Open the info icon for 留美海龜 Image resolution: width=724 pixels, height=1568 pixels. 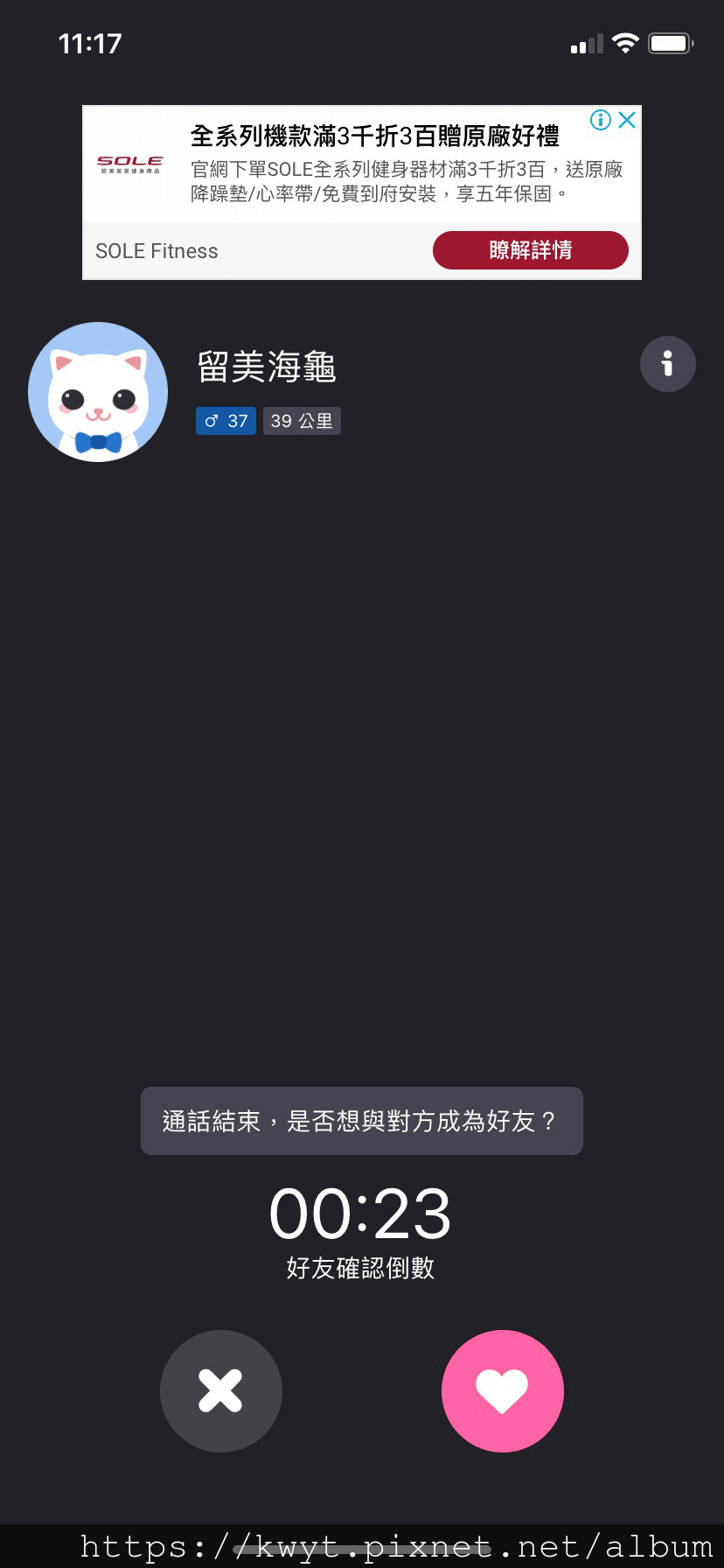pos(667,363)
